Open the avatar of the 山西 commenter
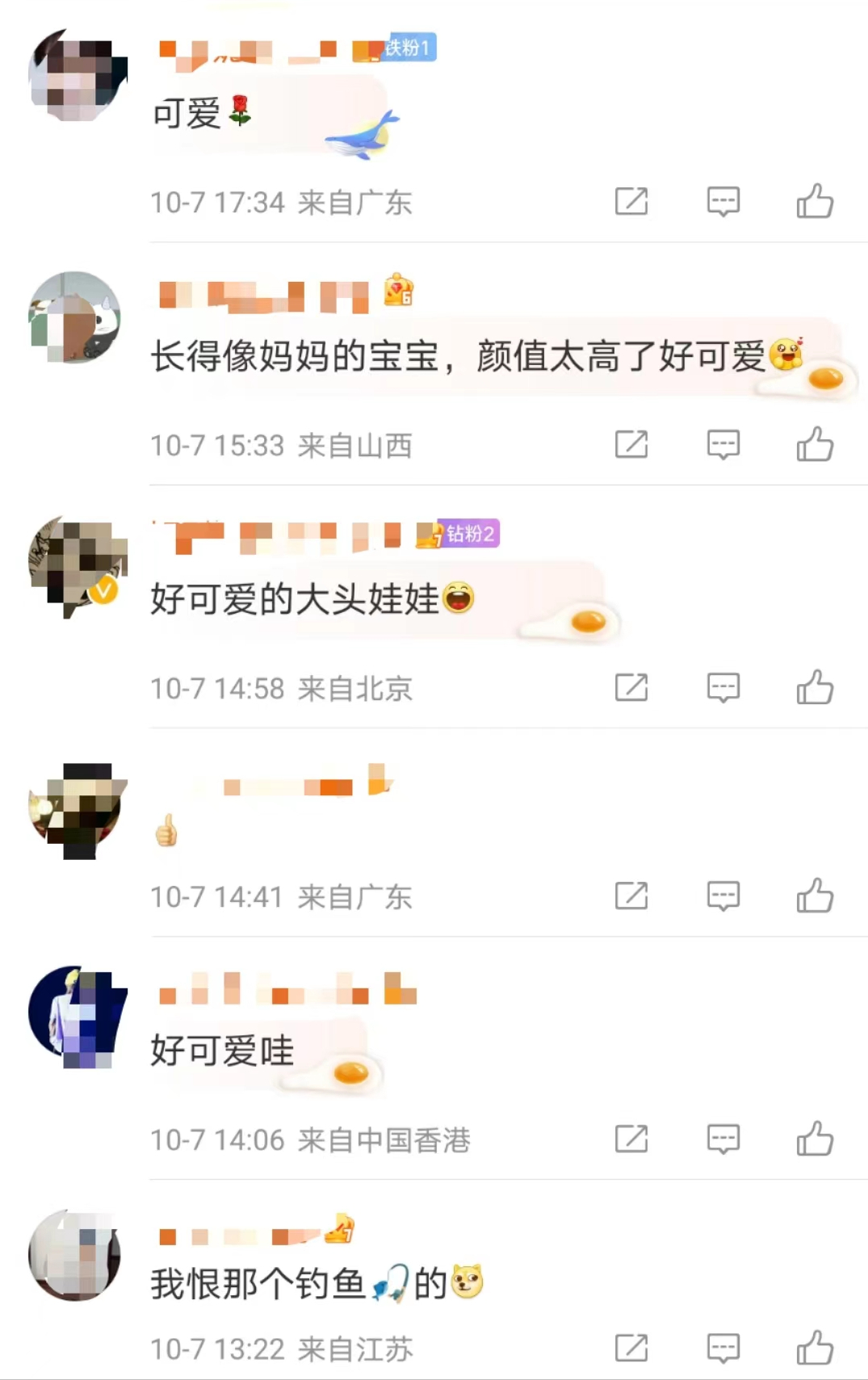868x1380 pixels. tap(75, 318)
